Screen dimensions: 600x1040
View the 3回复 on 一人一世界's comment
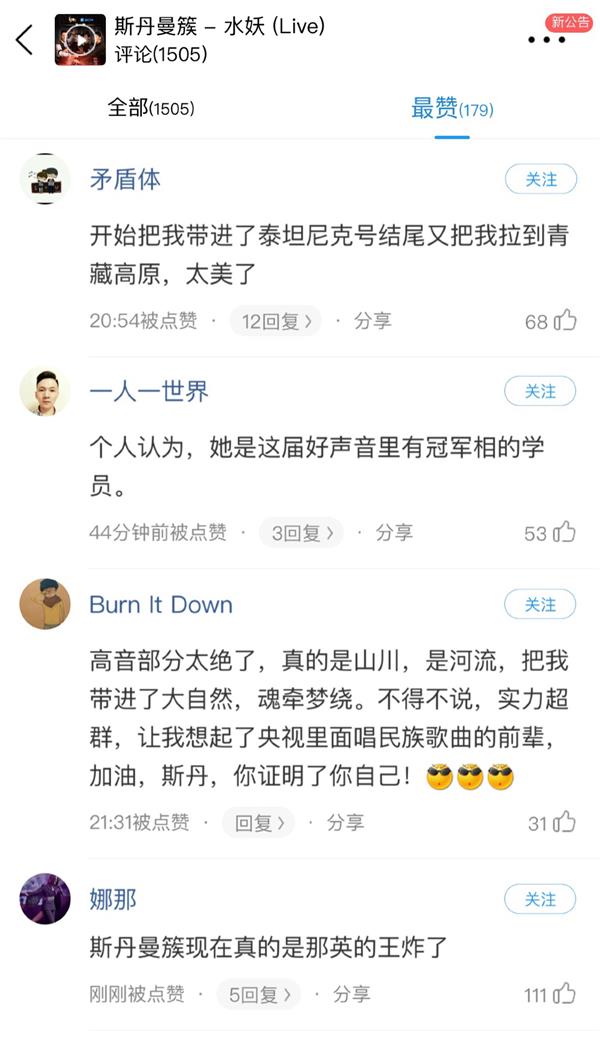point(301,533)
